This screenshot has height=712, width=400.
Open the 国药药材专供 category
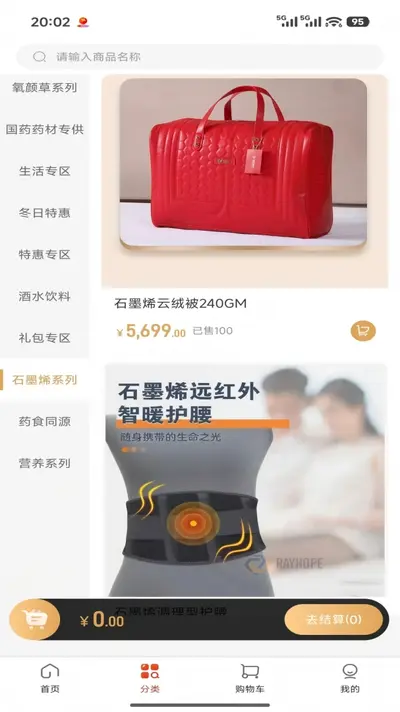[44, 129]
